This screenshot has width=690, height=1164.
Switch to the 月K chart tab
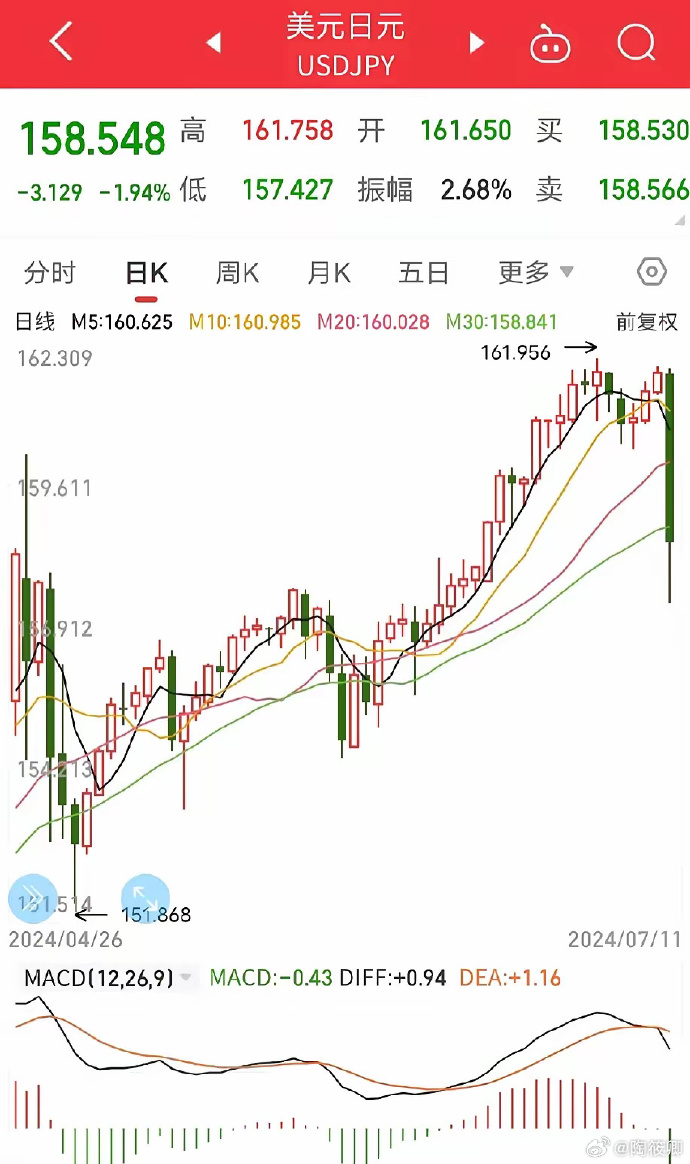[329, 273]
